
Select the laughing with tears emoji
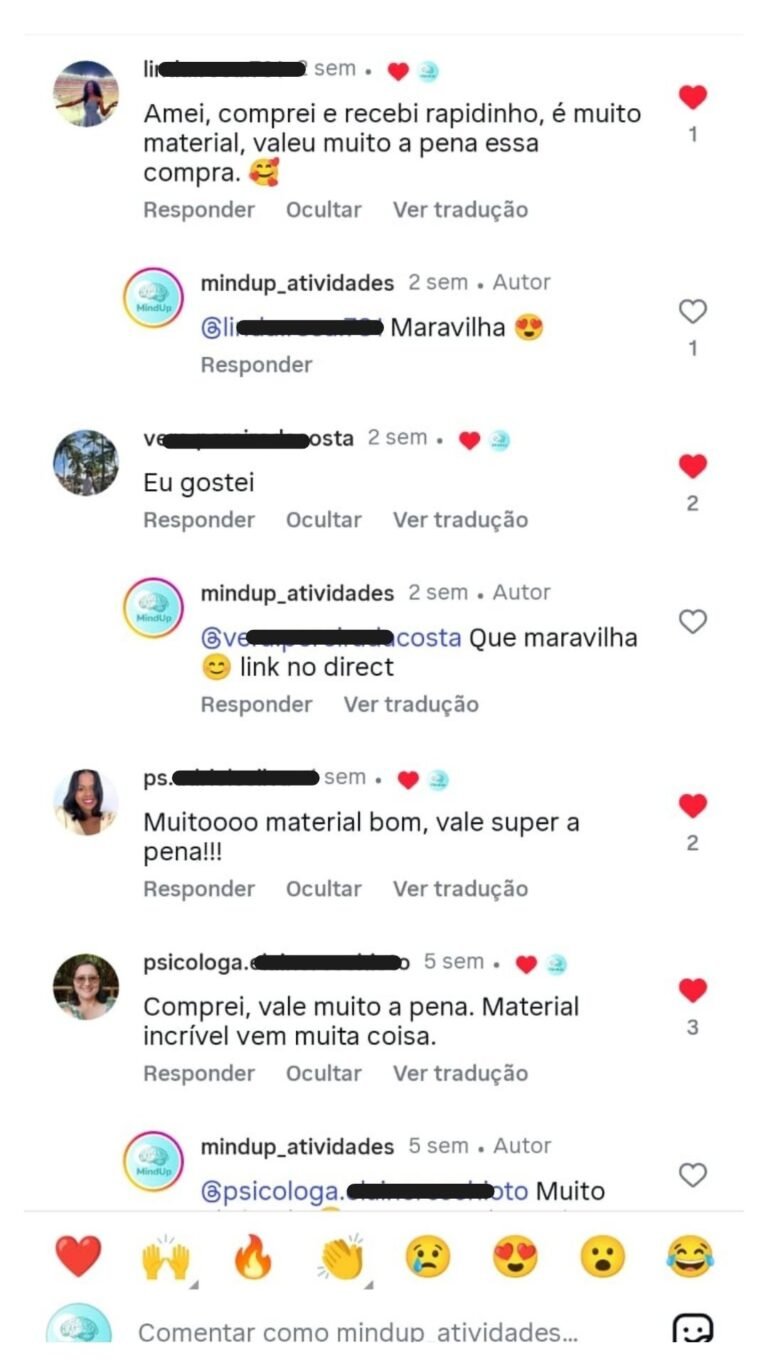691,1257
